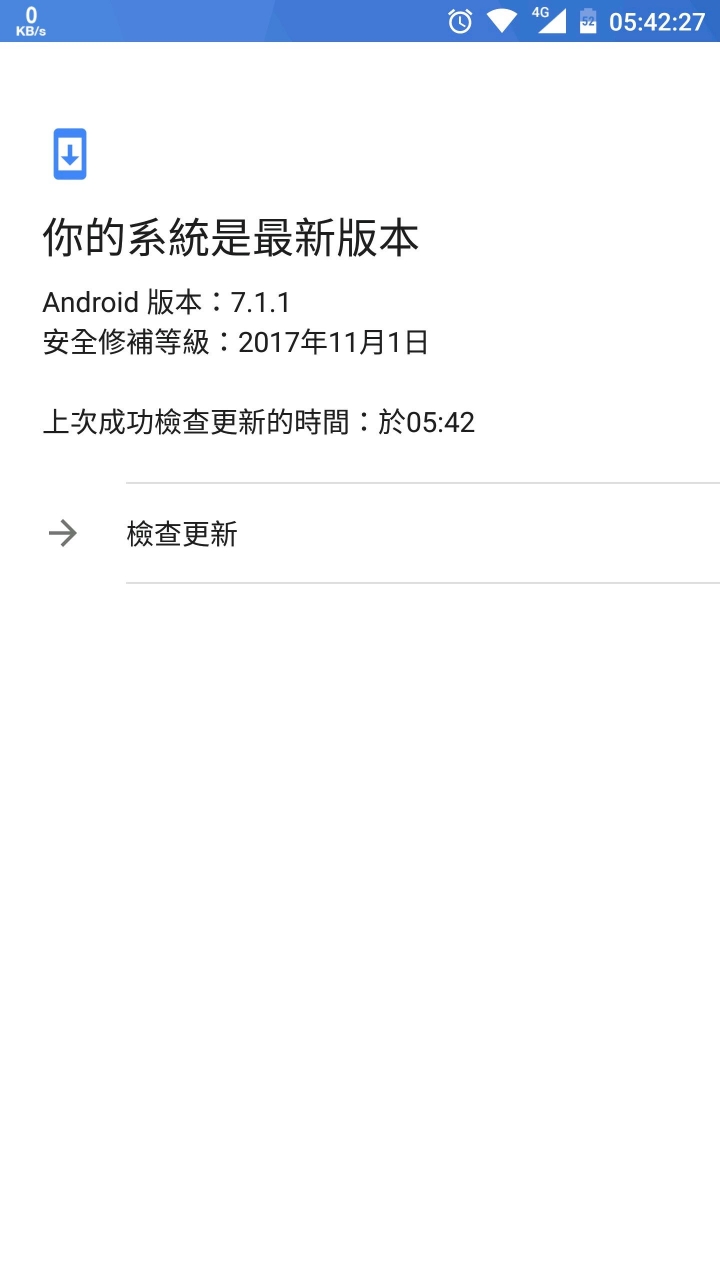Tap the 檢查更新 row to check for updates
720x1280 pixels.
182,534
